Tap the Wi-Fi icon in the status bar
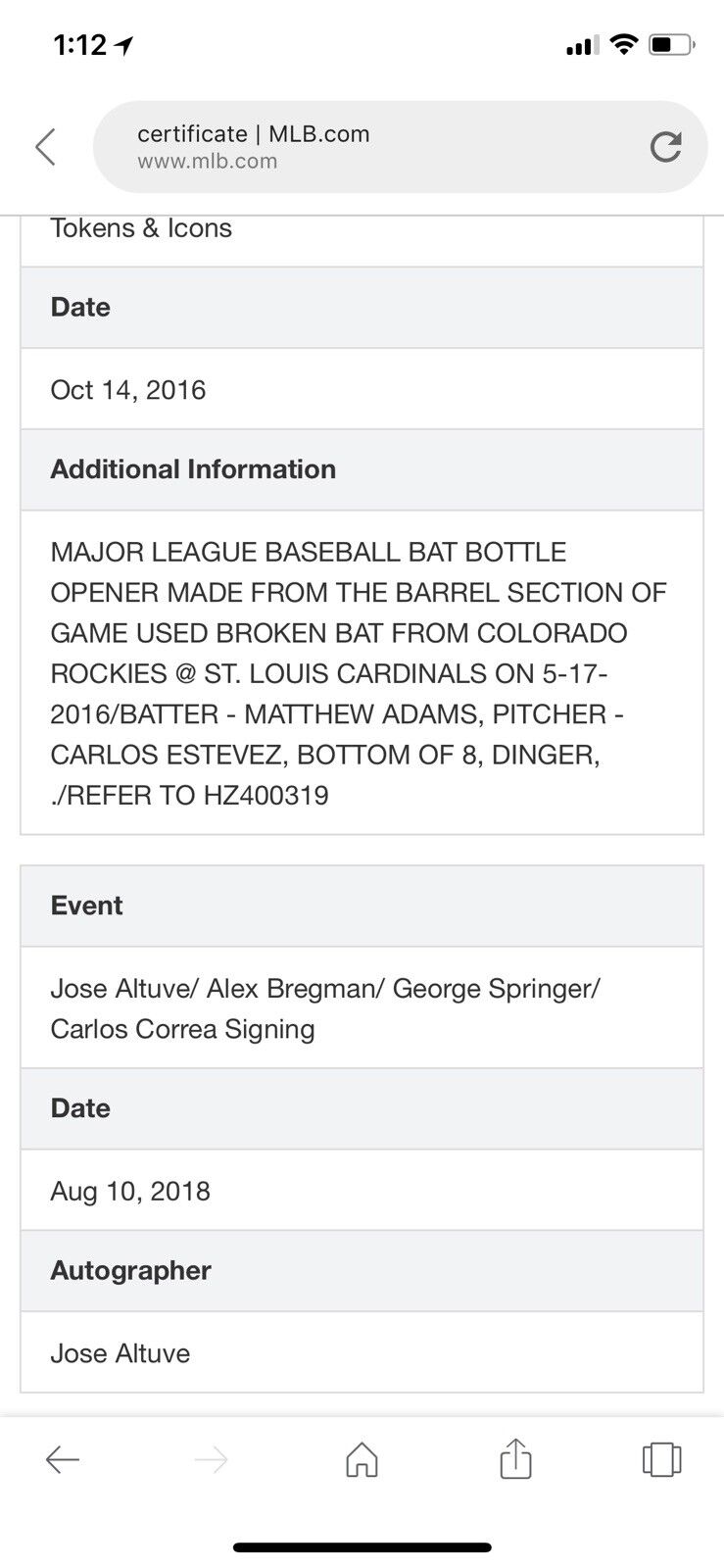 tap(622, 44)
